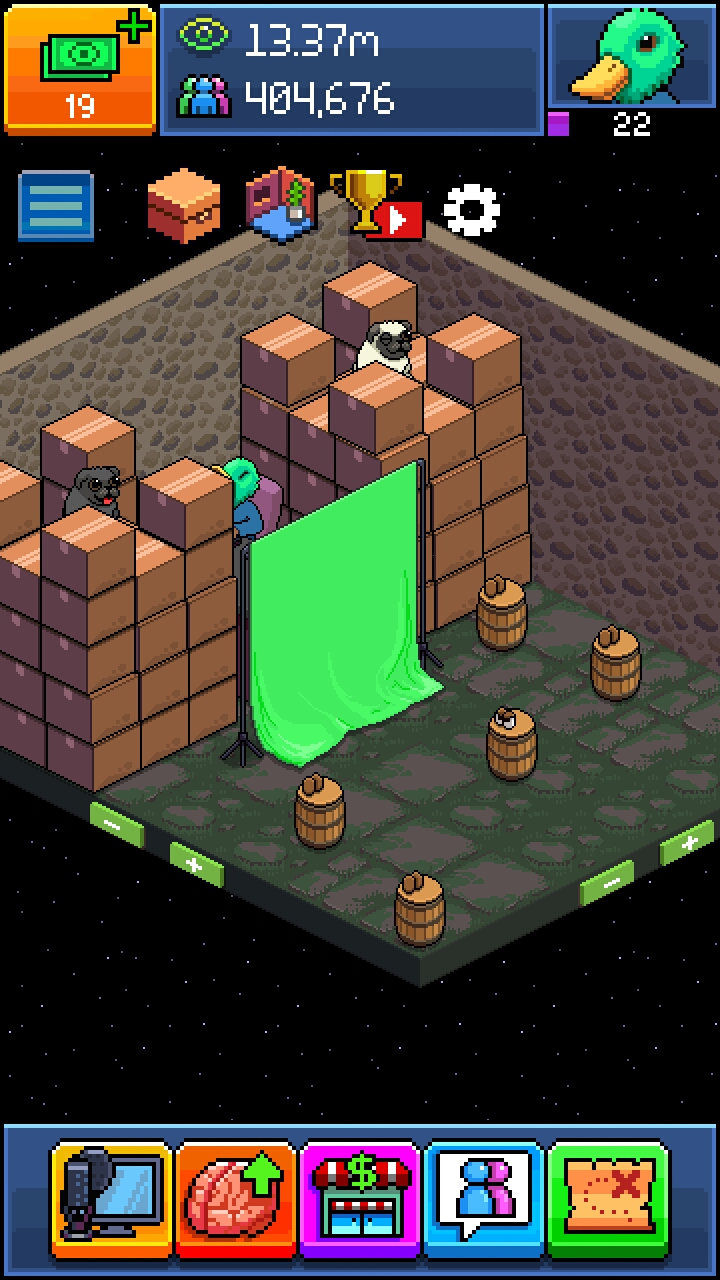Open the trophy video rewards

(376, 204)
